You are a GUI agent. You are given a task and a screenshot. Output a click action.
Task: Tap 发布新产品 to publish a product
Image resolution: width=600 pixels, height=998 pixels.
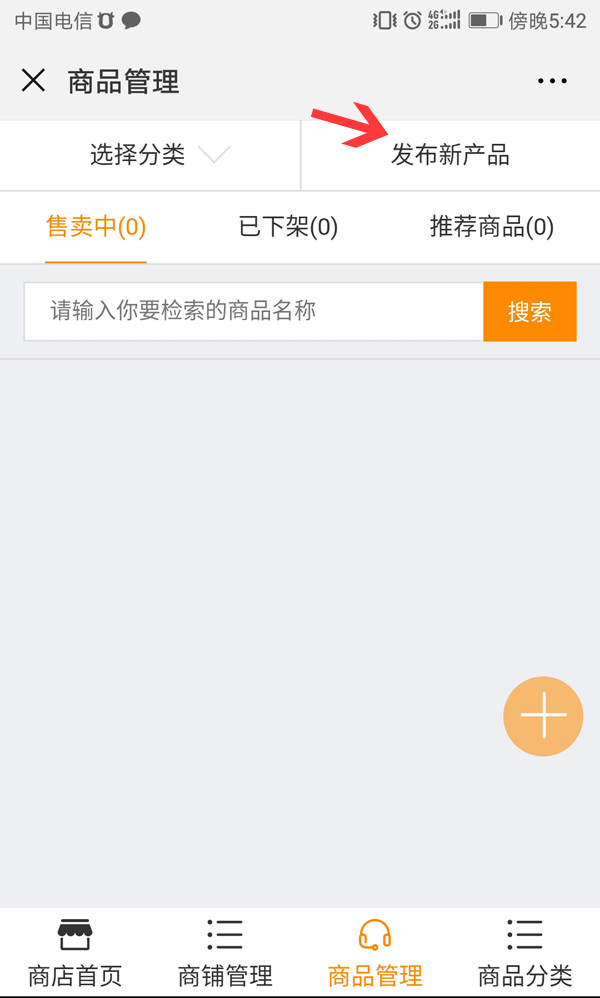pyautogui.click(x=450, y=155)
